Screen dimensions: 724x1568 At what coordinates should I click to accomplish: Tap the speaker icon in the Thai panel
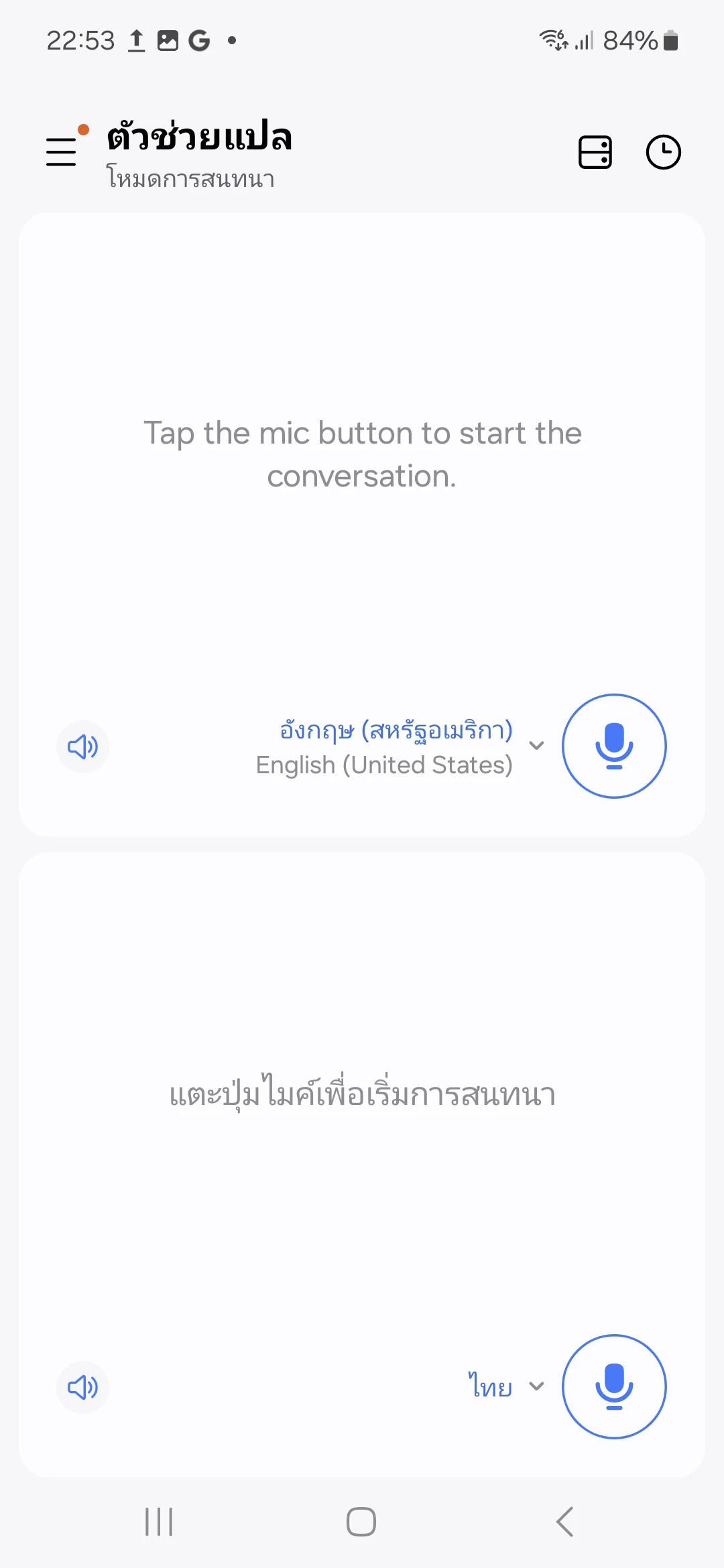click(83, 1387)
